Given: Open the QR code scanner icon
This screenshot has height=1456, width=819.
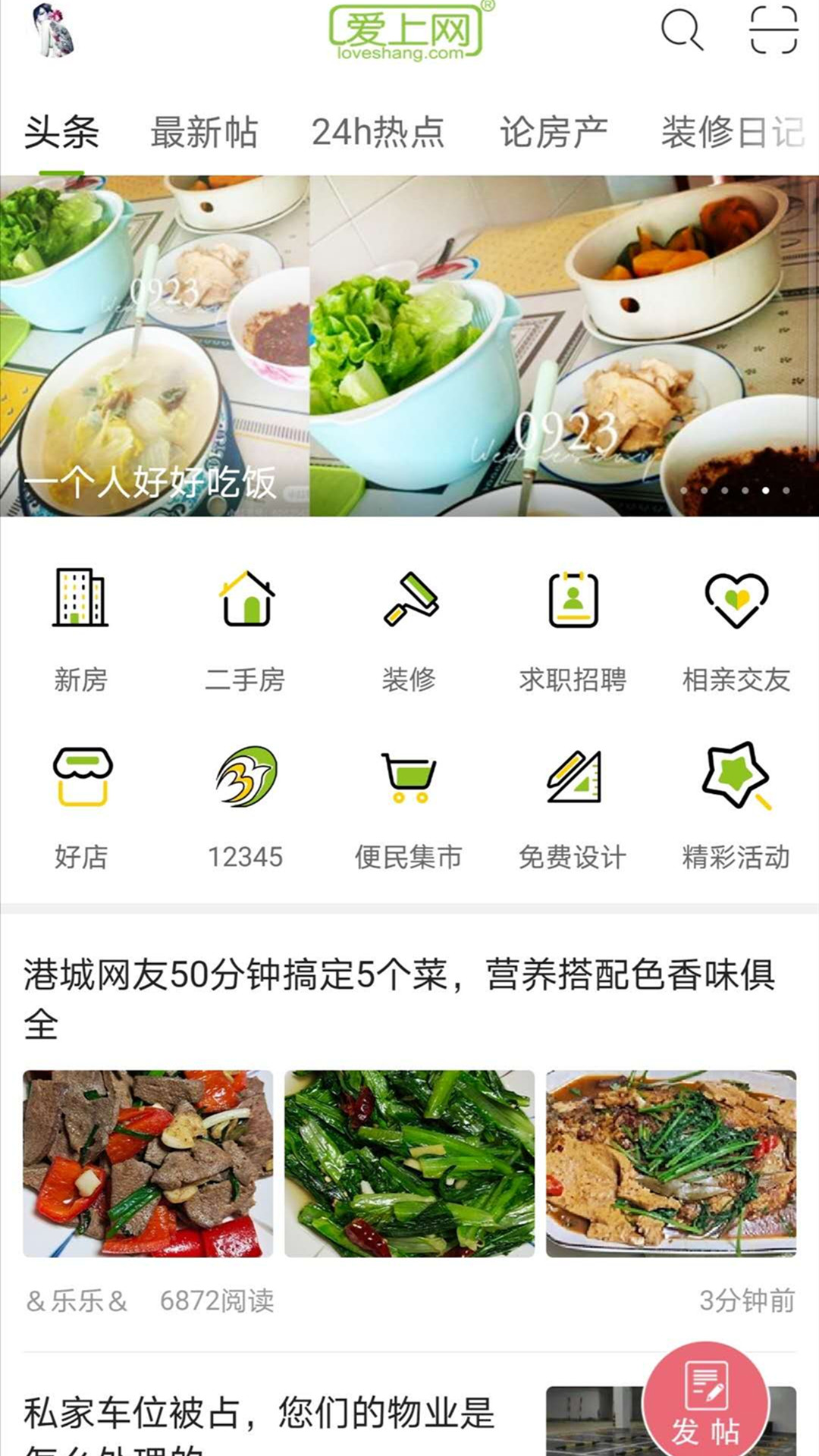Looking at the screenshot, I should pos(772,32).
